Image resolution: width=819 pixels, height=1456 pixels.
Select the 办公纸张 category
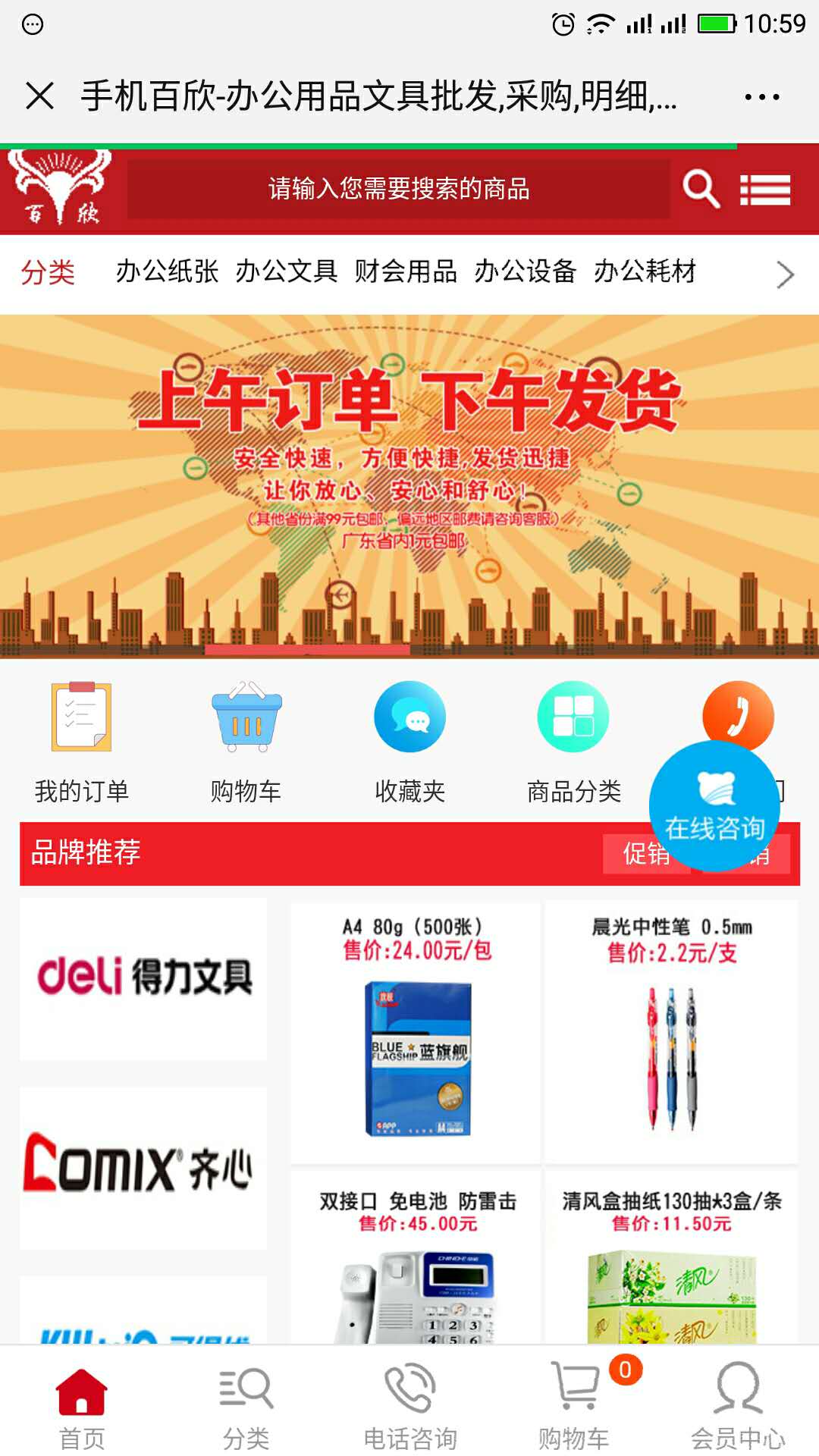167,271
